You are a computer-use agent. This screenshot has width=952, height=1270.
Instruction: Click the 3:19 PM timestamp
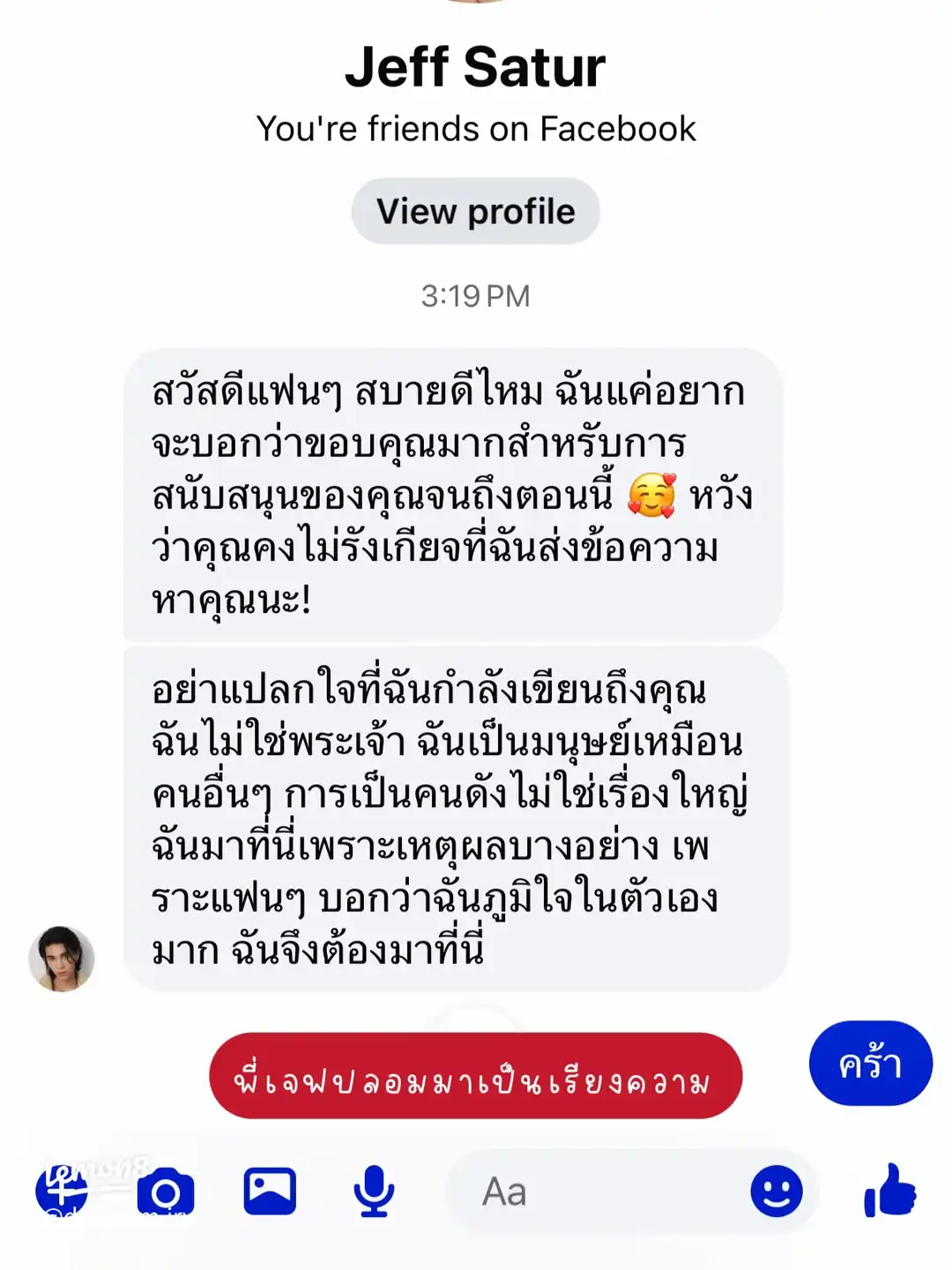tap(476, 295)
